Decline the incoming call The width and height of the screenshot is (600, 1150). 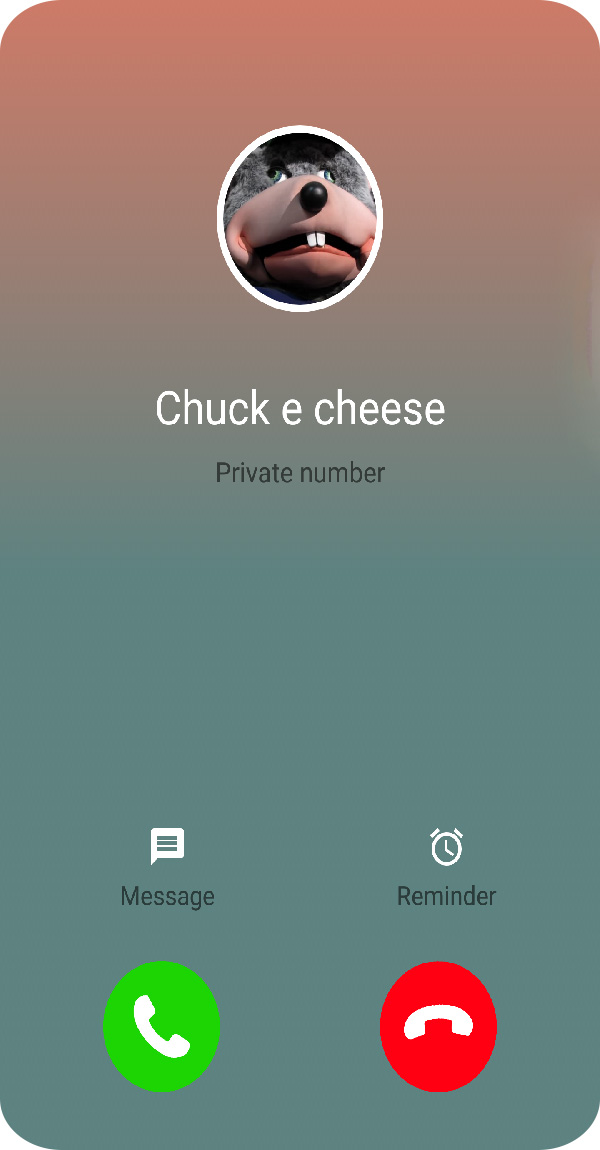click(x=438, y=1026)
